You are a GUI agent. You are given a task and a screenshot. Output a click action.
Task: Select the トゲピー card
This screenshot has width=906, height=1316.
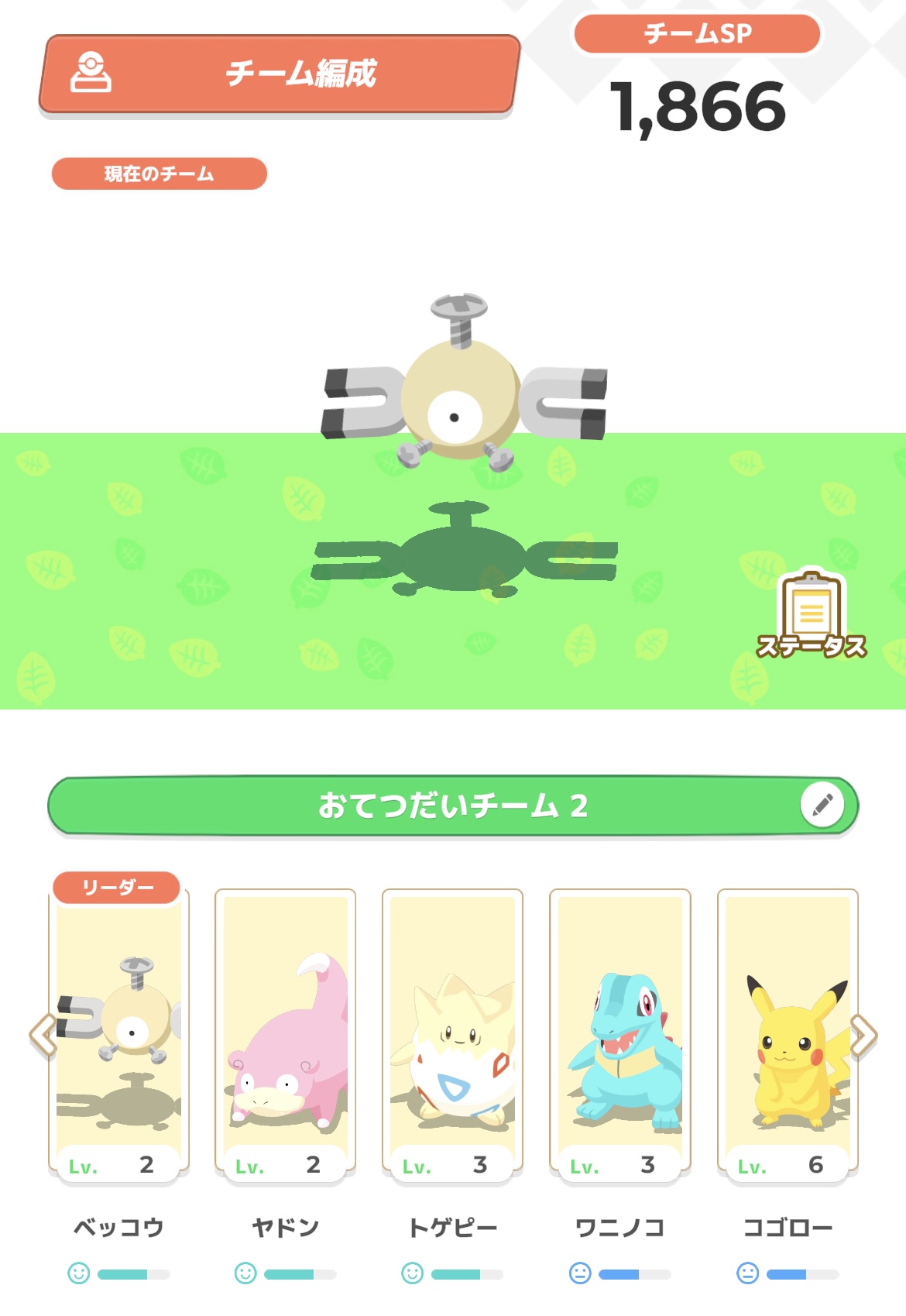(x=452, y=1034)
